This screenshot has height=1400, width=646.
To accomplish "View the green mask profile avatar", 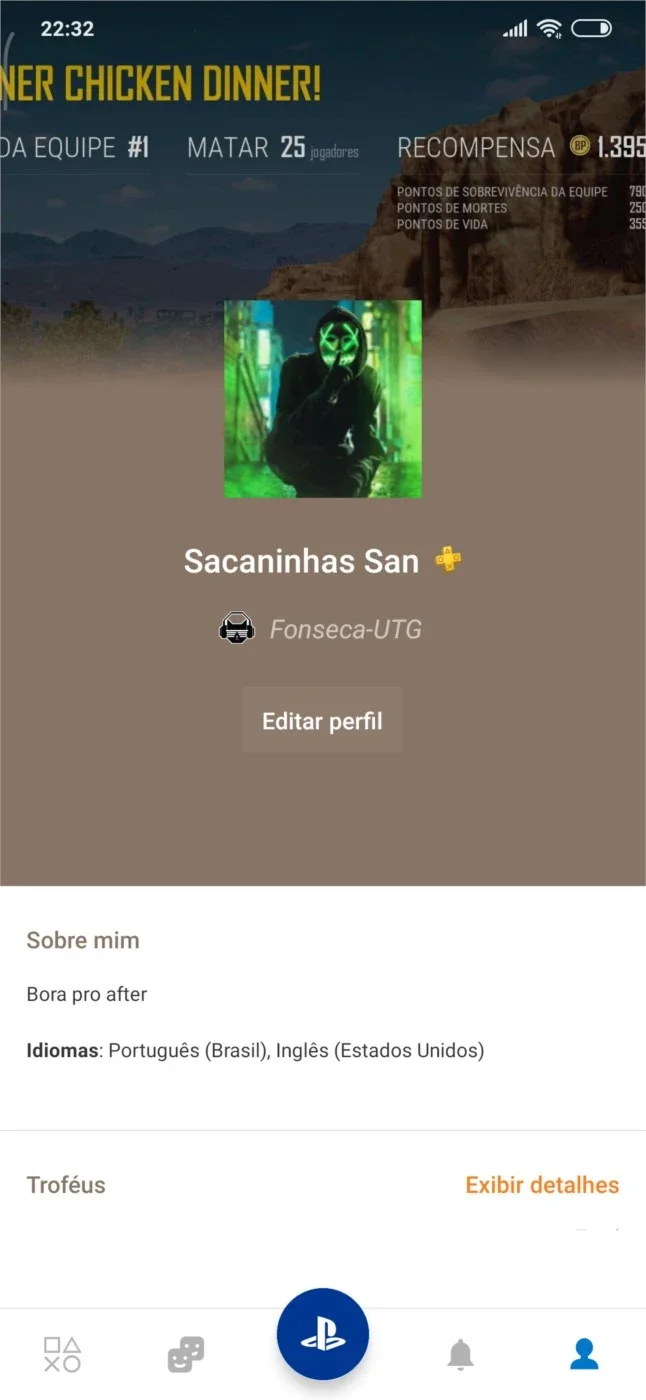I will pos(323,399).
